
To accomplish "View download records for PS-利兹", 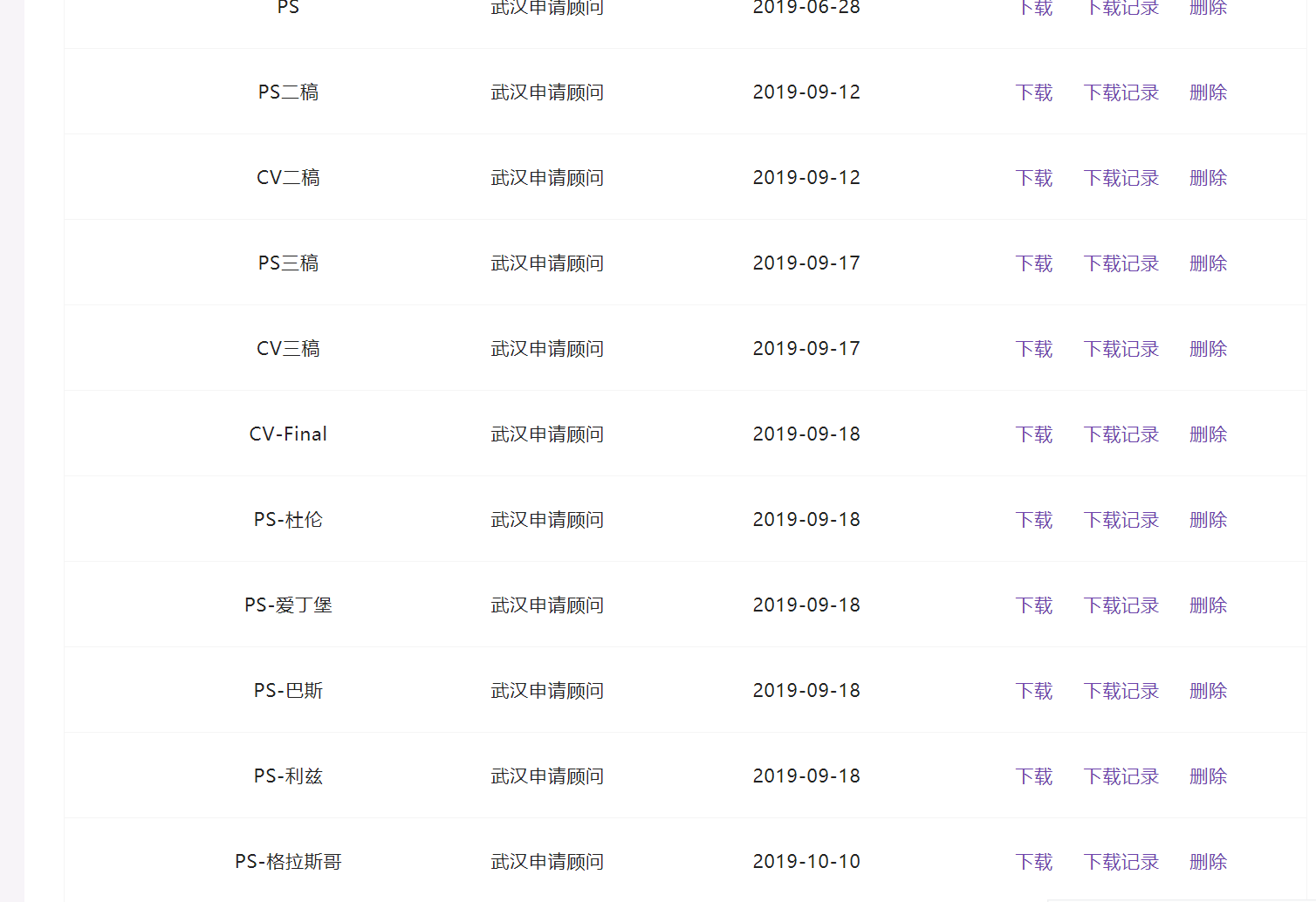I will (x=1121, y=776).
